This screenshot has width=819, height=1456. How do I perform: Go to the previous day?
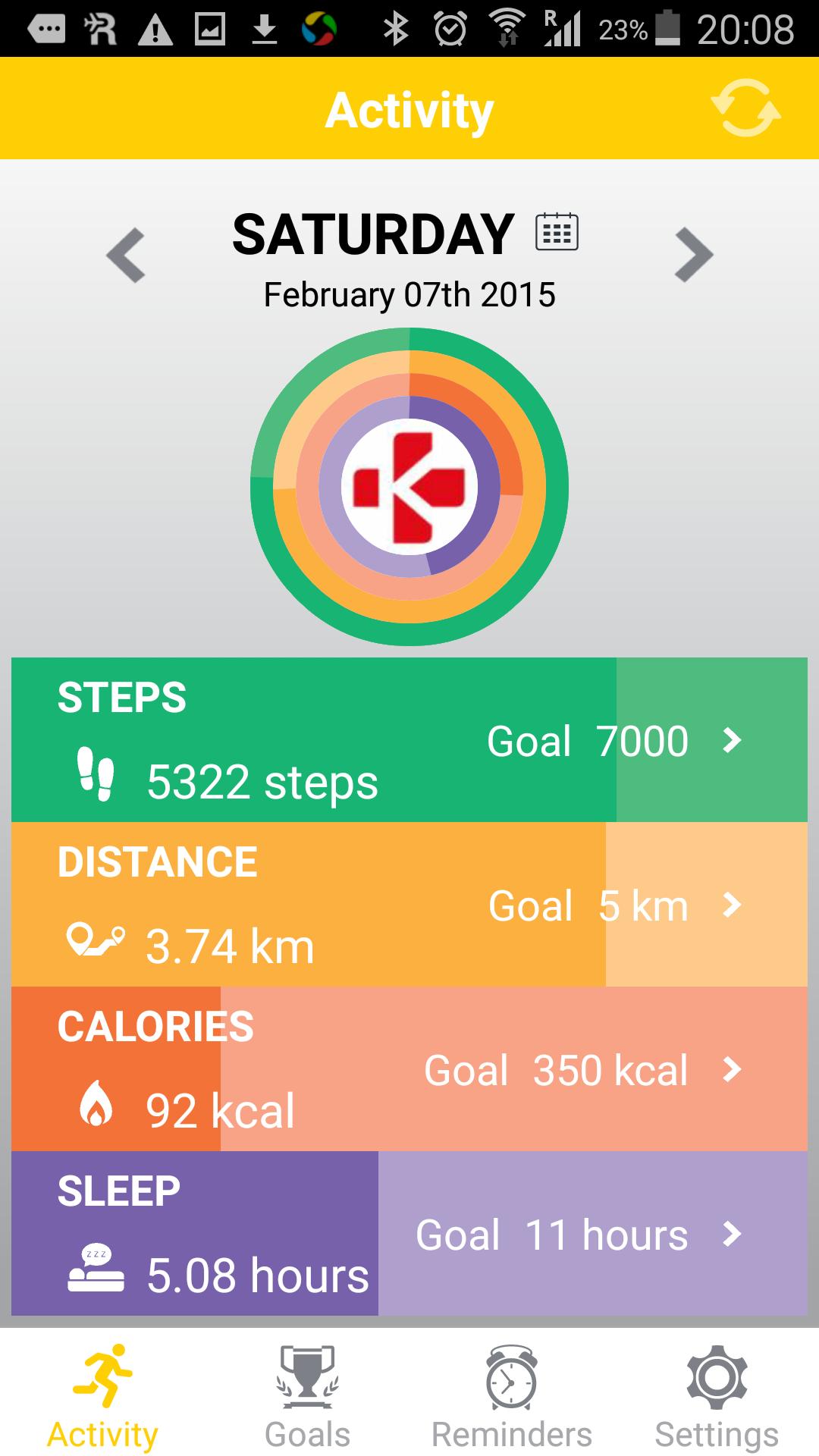pyautogui.click(x=126, y=255)
